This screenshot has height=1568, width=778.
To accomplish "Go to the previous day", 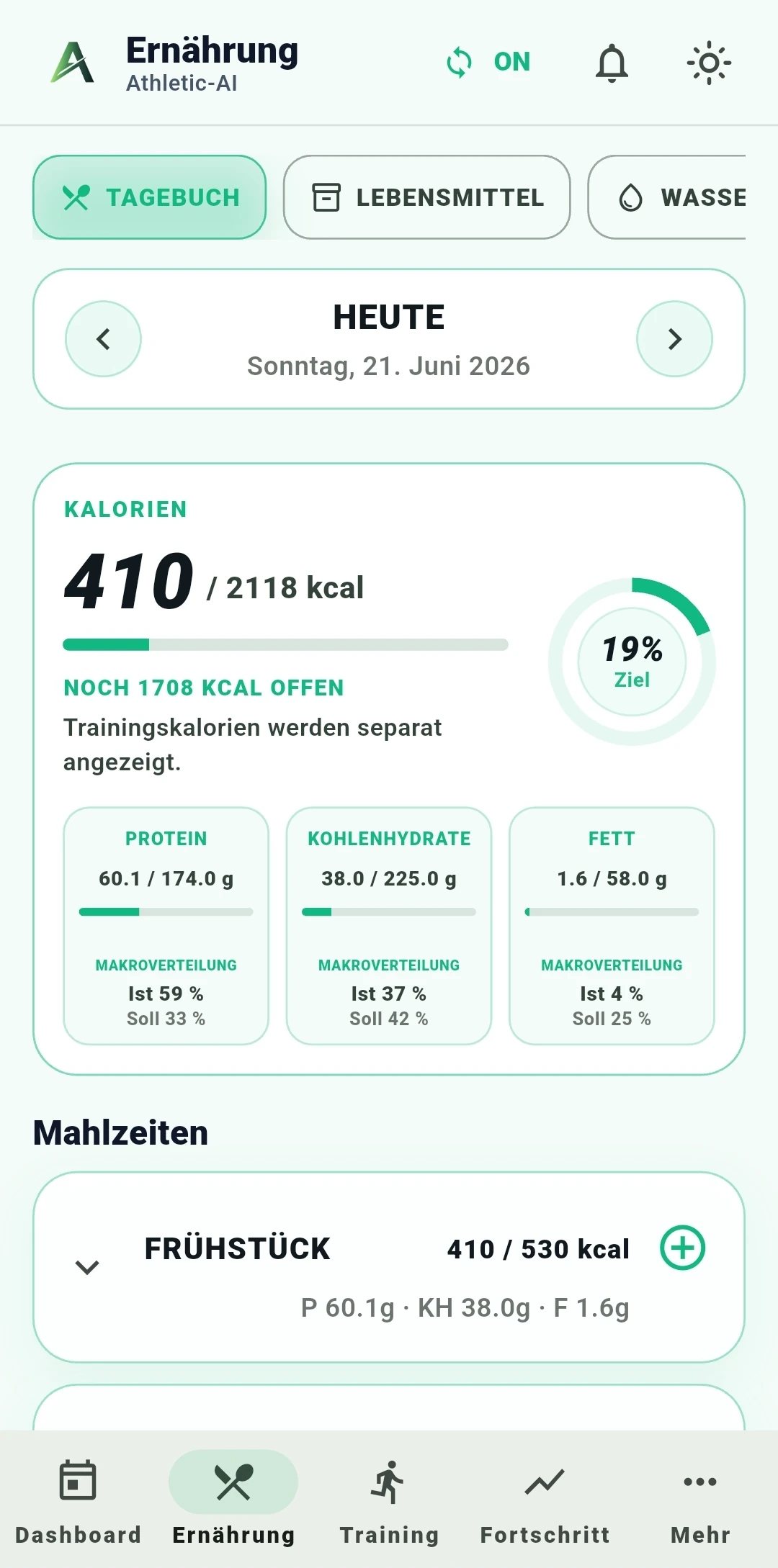I will pos(103,339).
